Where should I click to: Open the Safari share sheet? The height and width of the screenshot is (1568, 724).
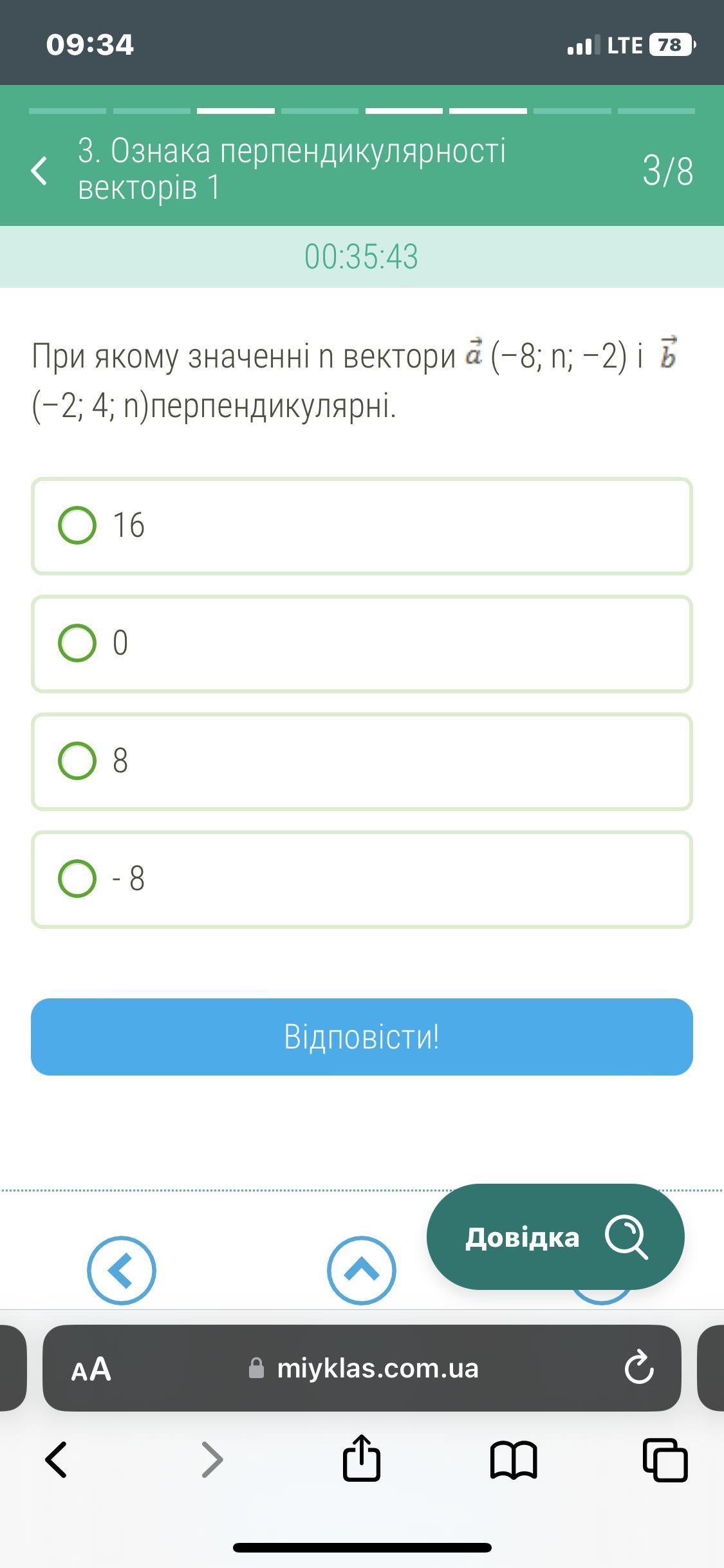pos(362,1458)
